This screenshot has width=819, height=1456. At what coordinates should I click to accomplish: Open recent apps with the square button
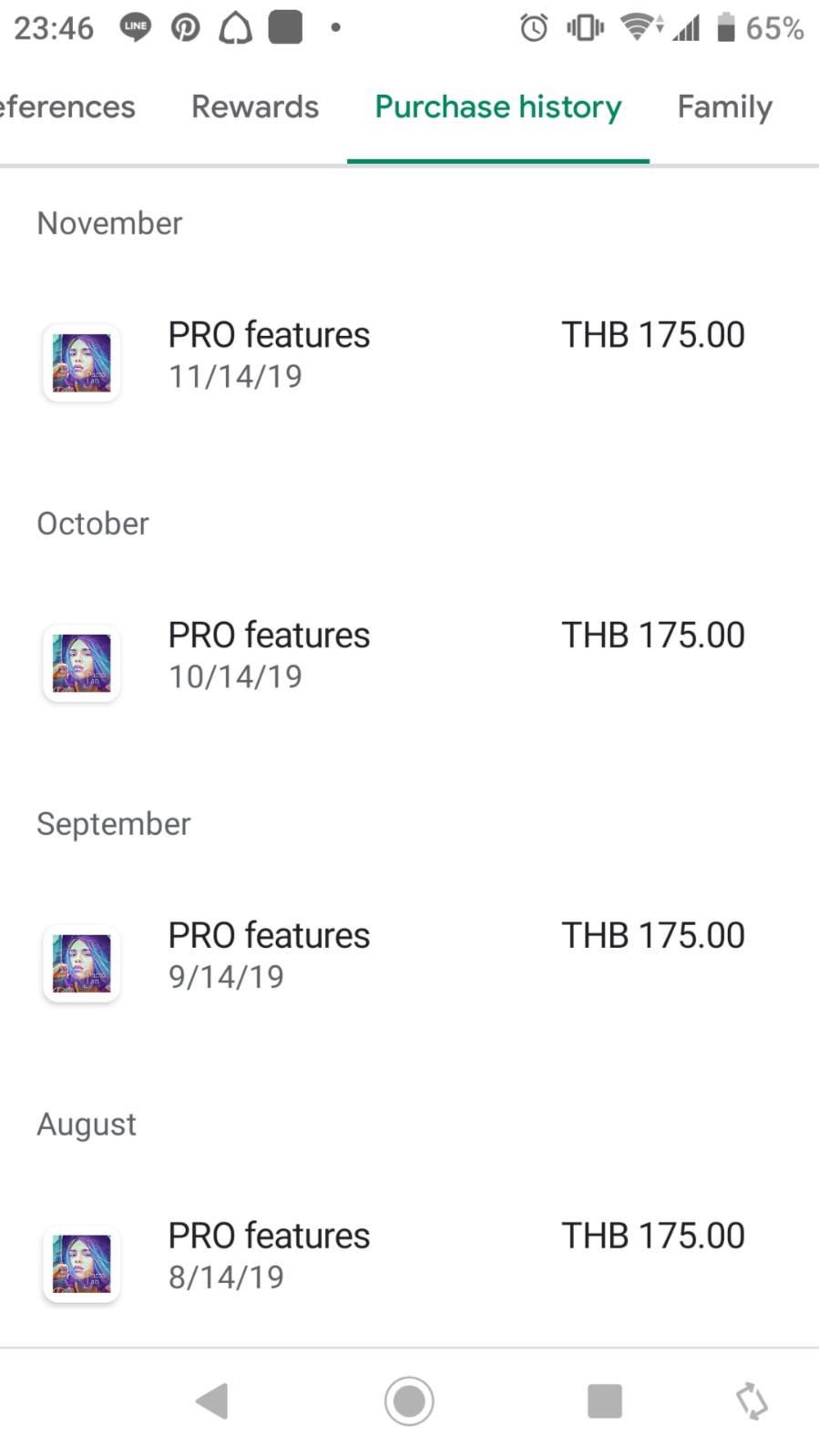605,1401
